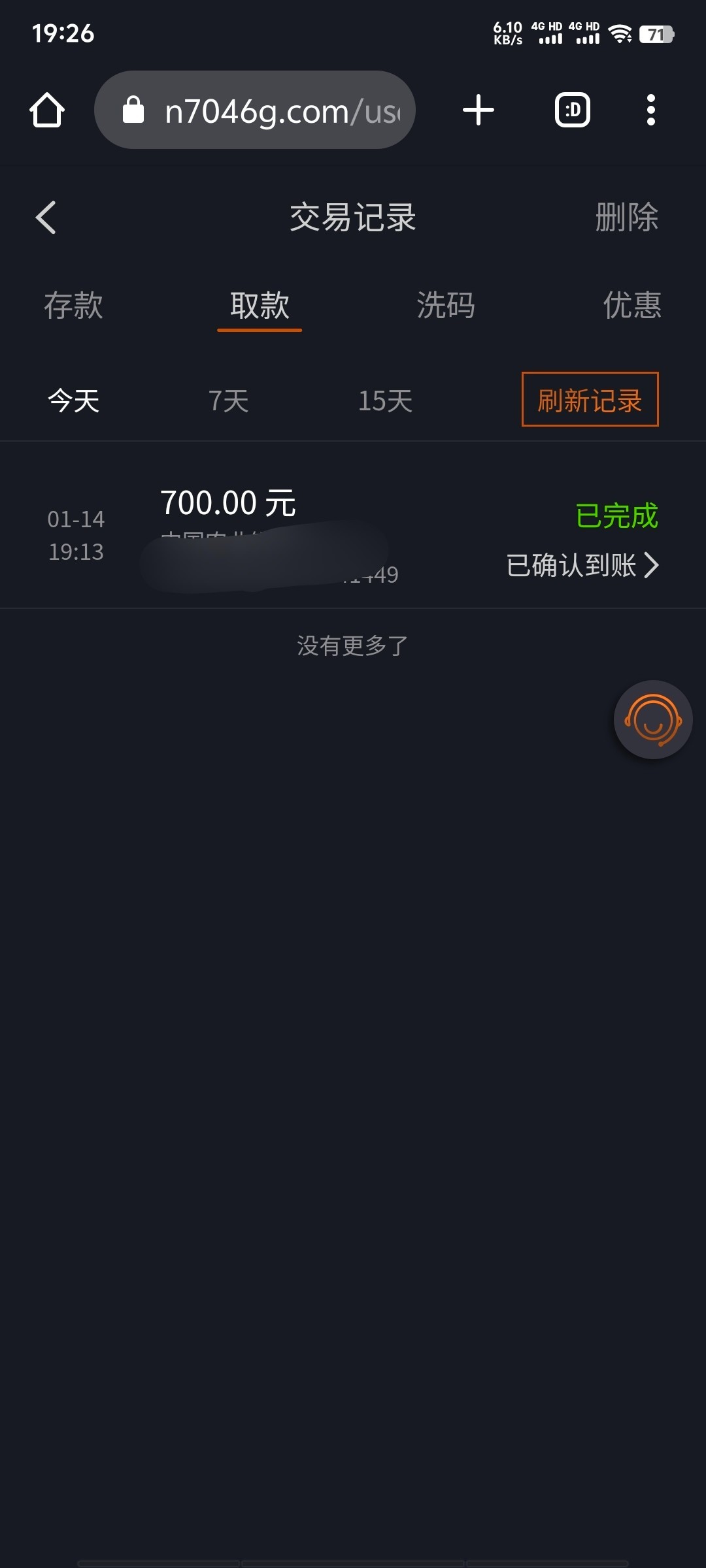Viewport: 706px width, 1568px height.
Task: Tap the 删除 button
Action: click(x=626, y=217)
